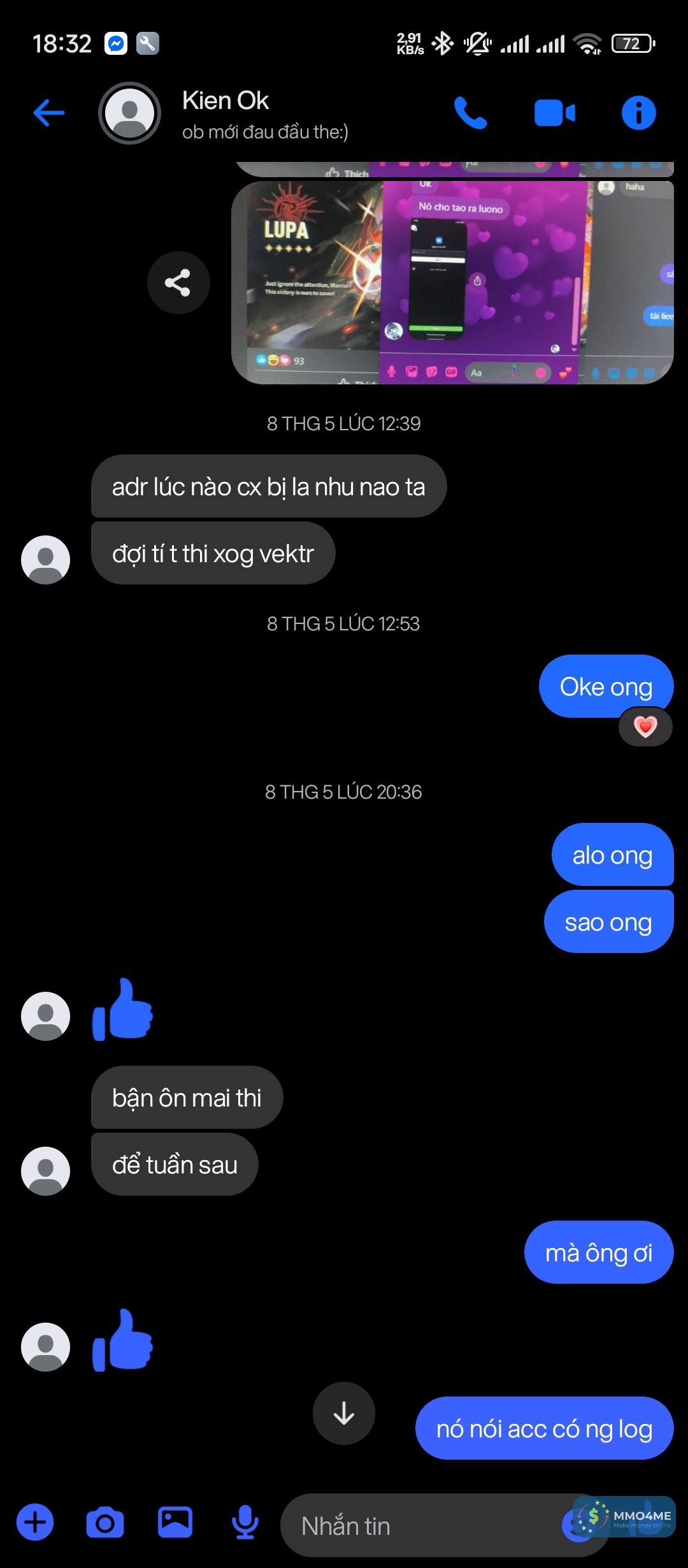Open the shared LUPA screenshot image
The image size is (688, 1568).
click(452, 282)
